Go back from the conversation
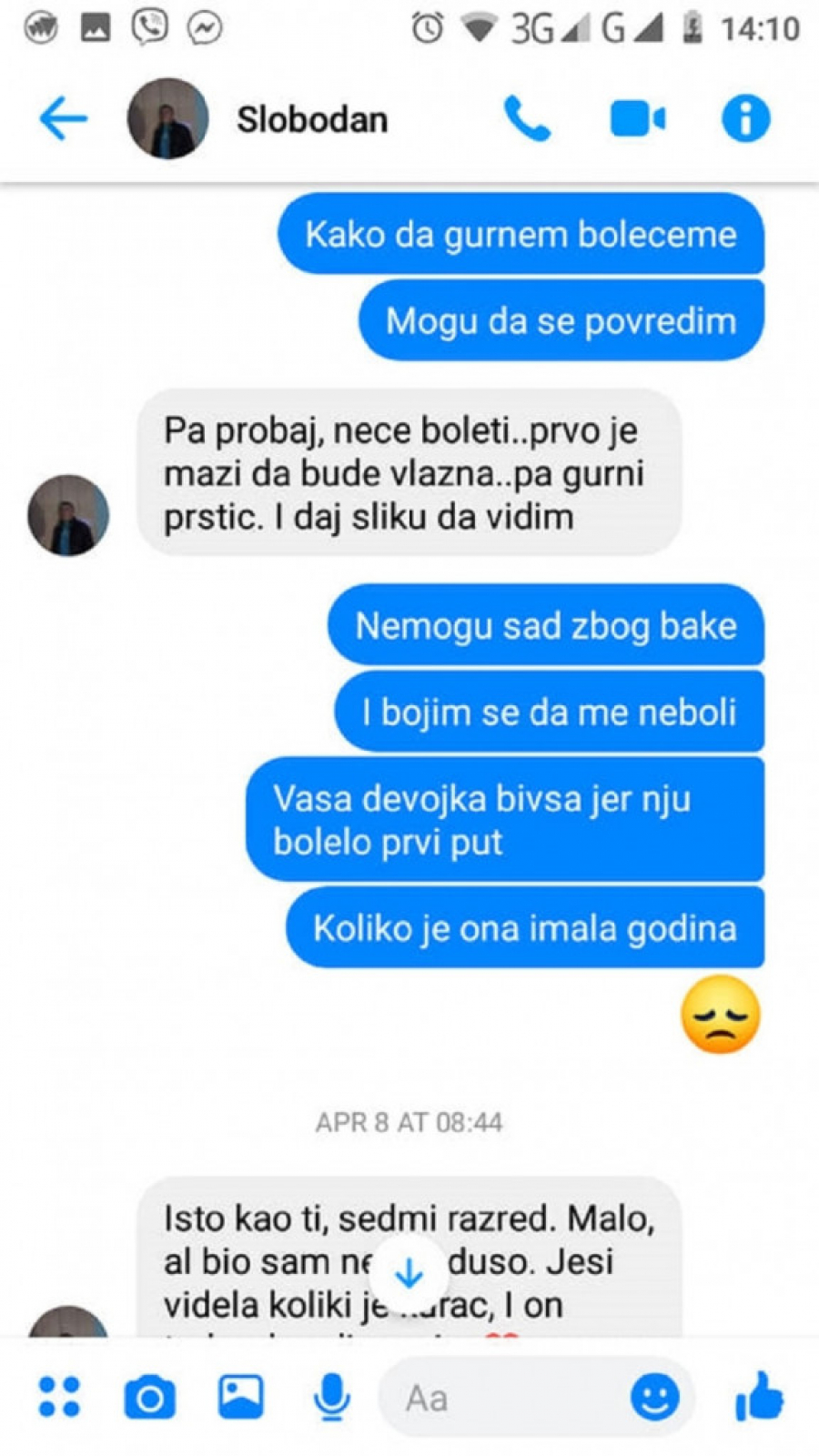819x1456 pixels. click(64, 119)
